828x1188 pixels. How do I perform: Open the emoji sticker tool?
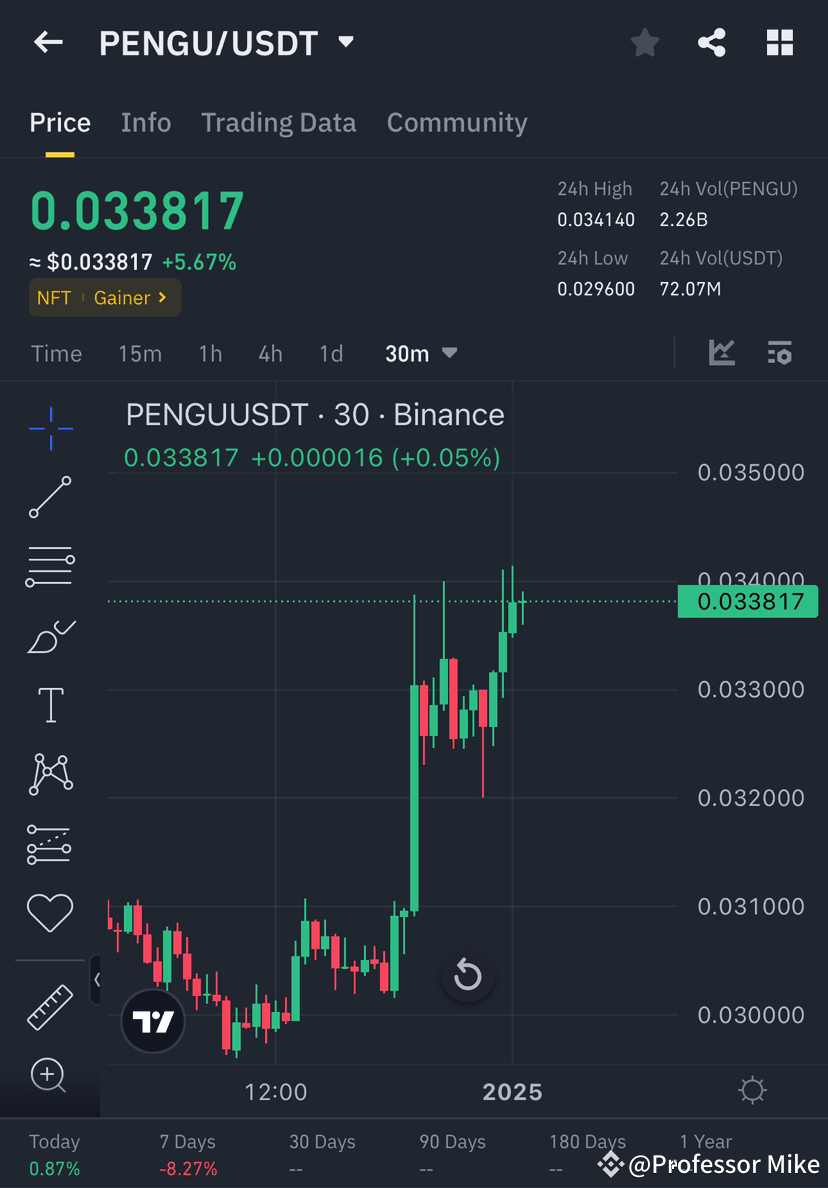[49, 913]
